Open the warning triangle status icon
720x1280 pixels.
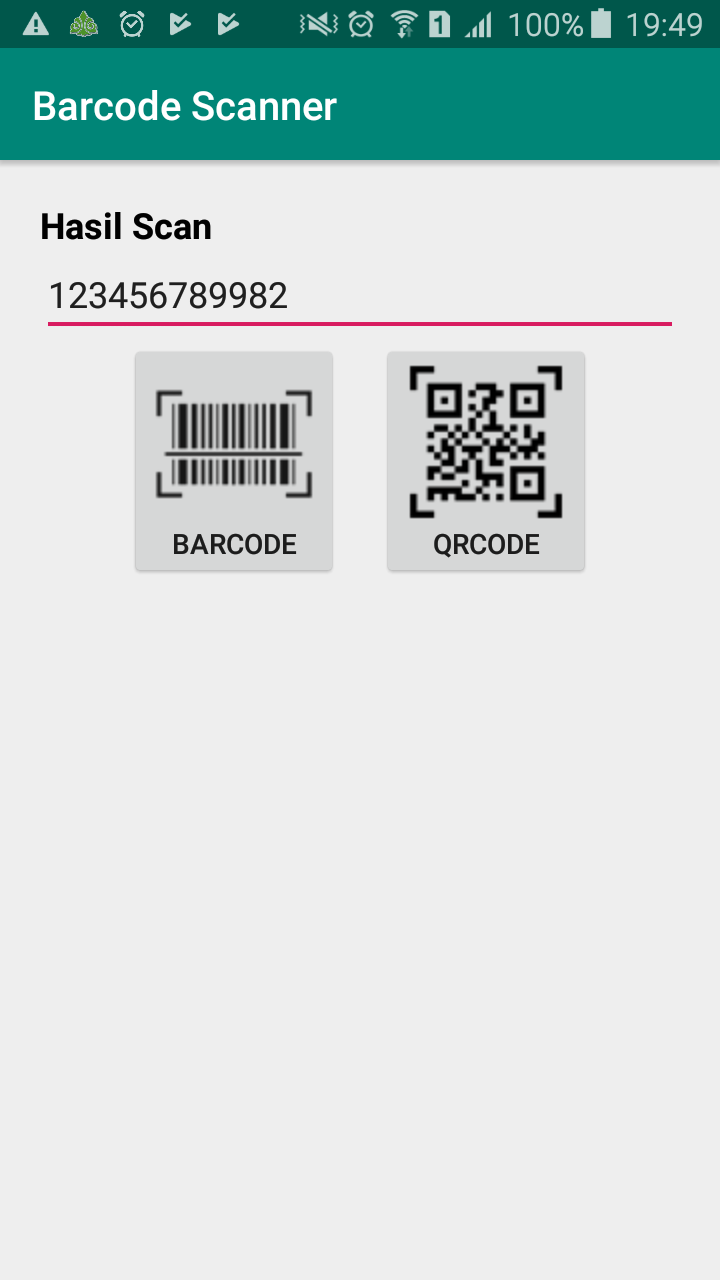pyautogui.click(x=37, y=22)
